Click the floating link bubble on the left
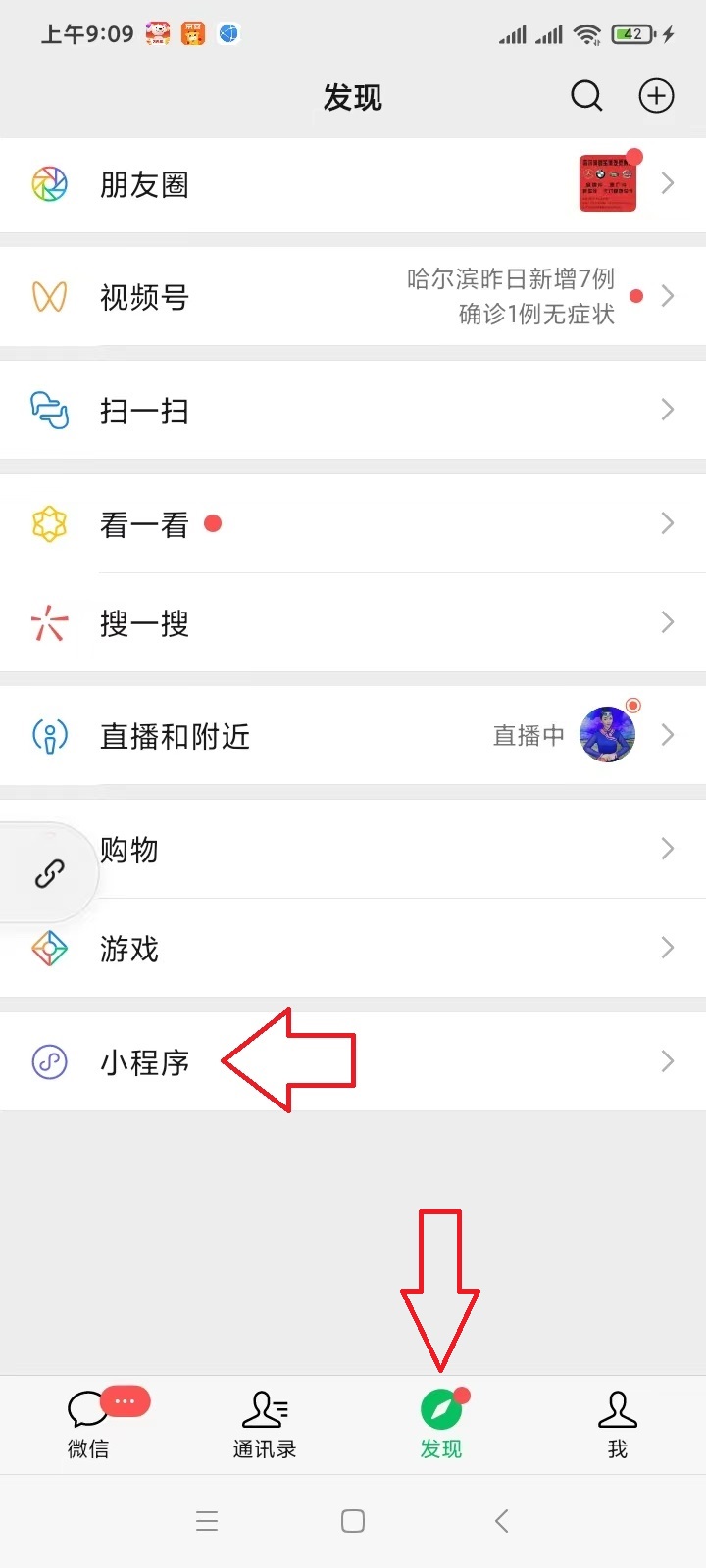This screenshot has width=706, height=1568. point(51,872)
